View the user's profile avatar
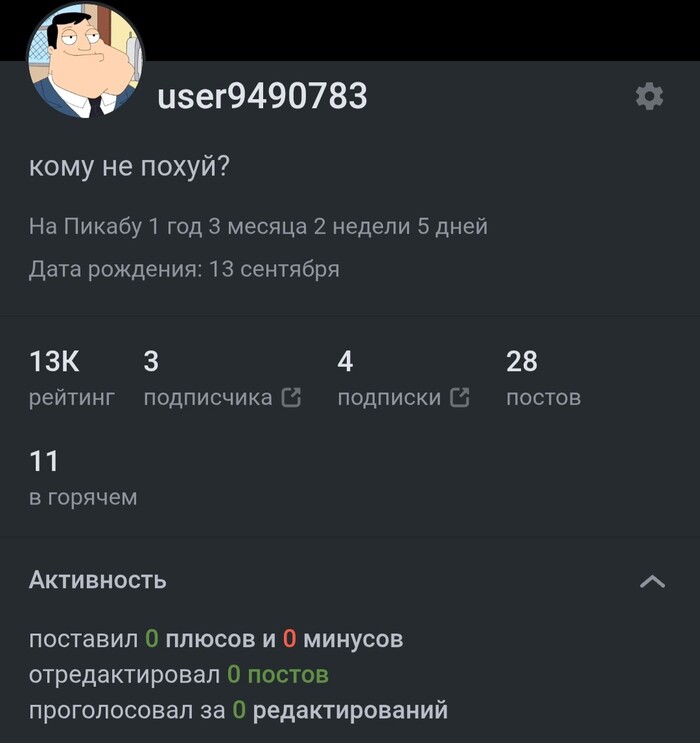Viewport: 700px width, 743px height. point(85,62)
